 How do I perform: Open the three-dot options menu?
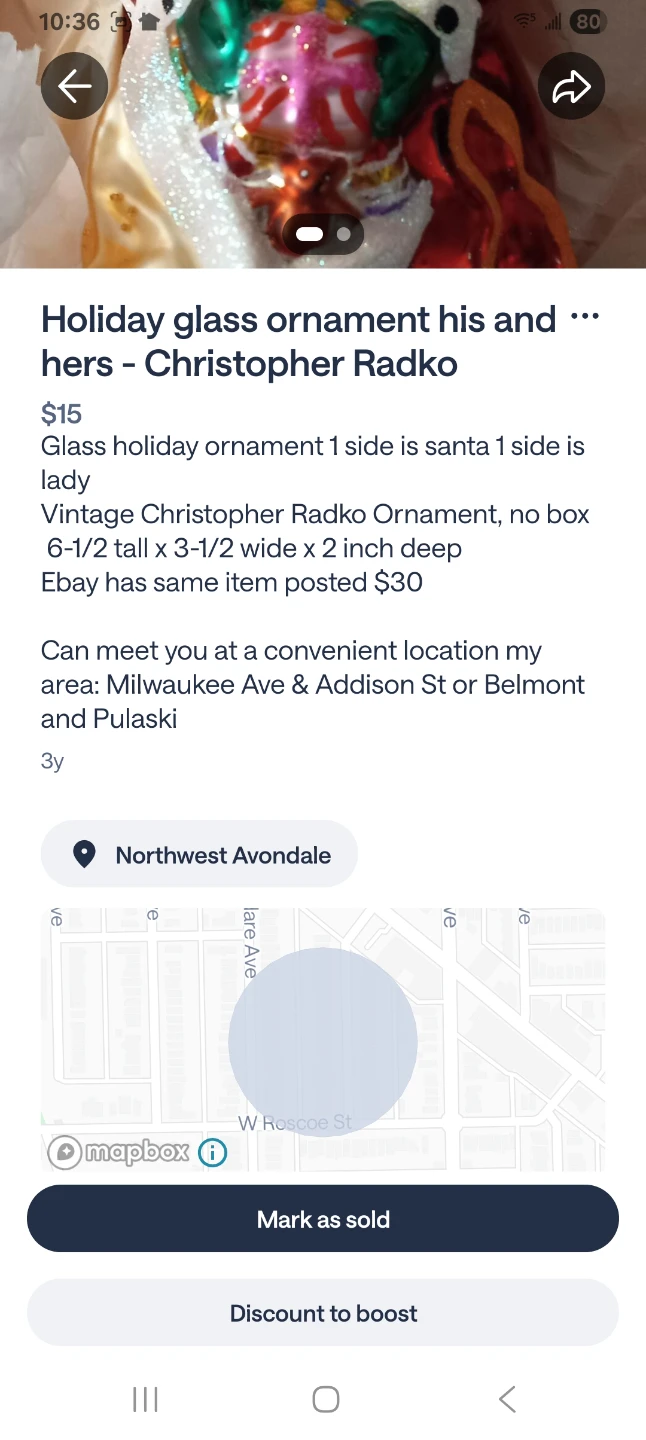pos(584,318)
